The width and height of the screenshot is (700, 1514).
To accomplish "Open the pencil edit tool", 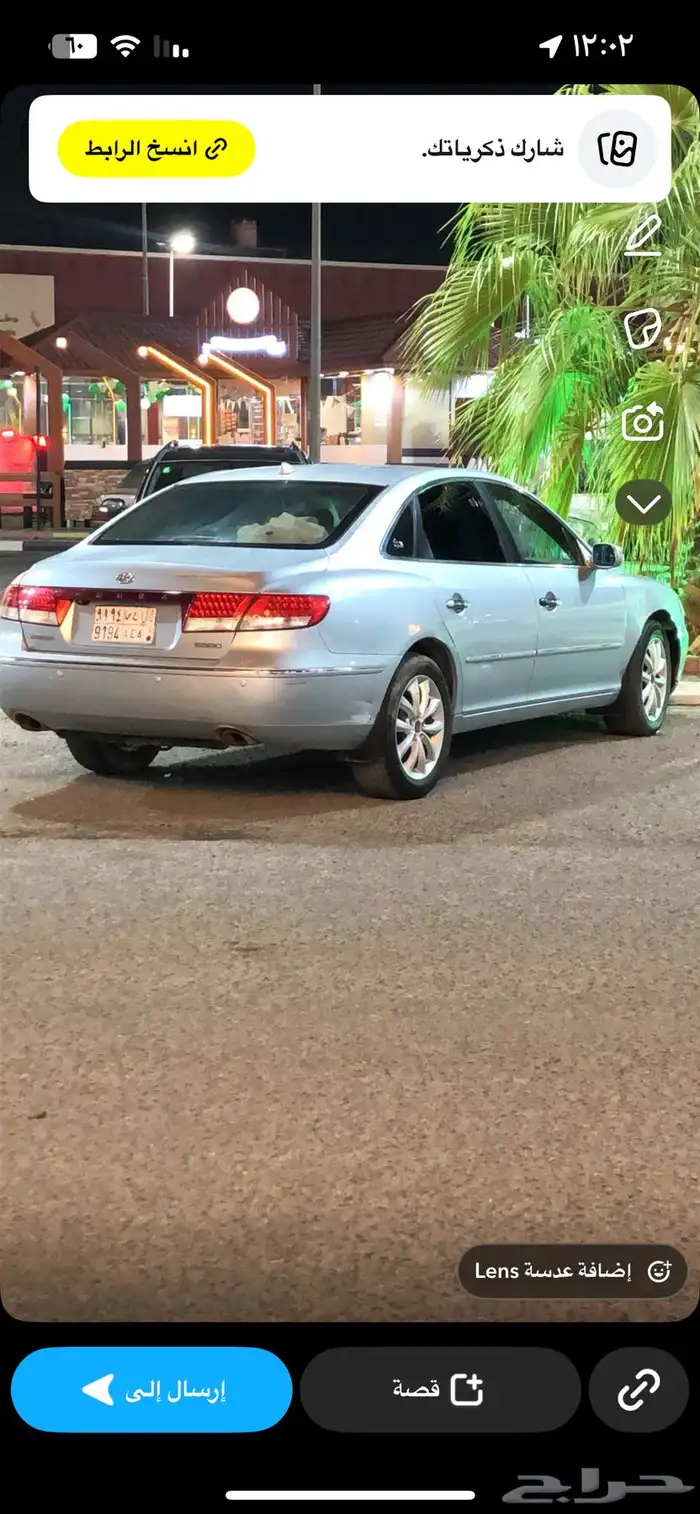I will click(x=642, y=236).
